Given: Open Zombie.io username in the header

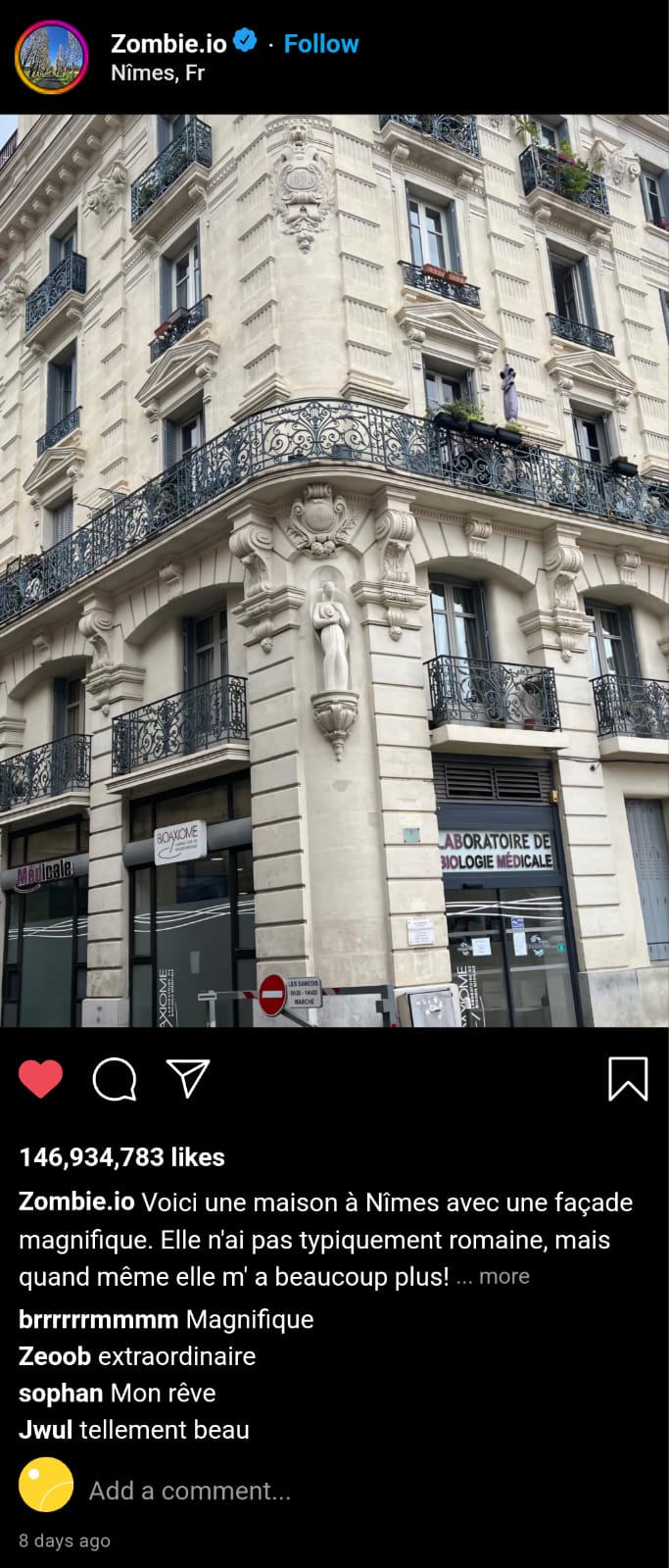Looking at the screenshot, I should (168, 43).
